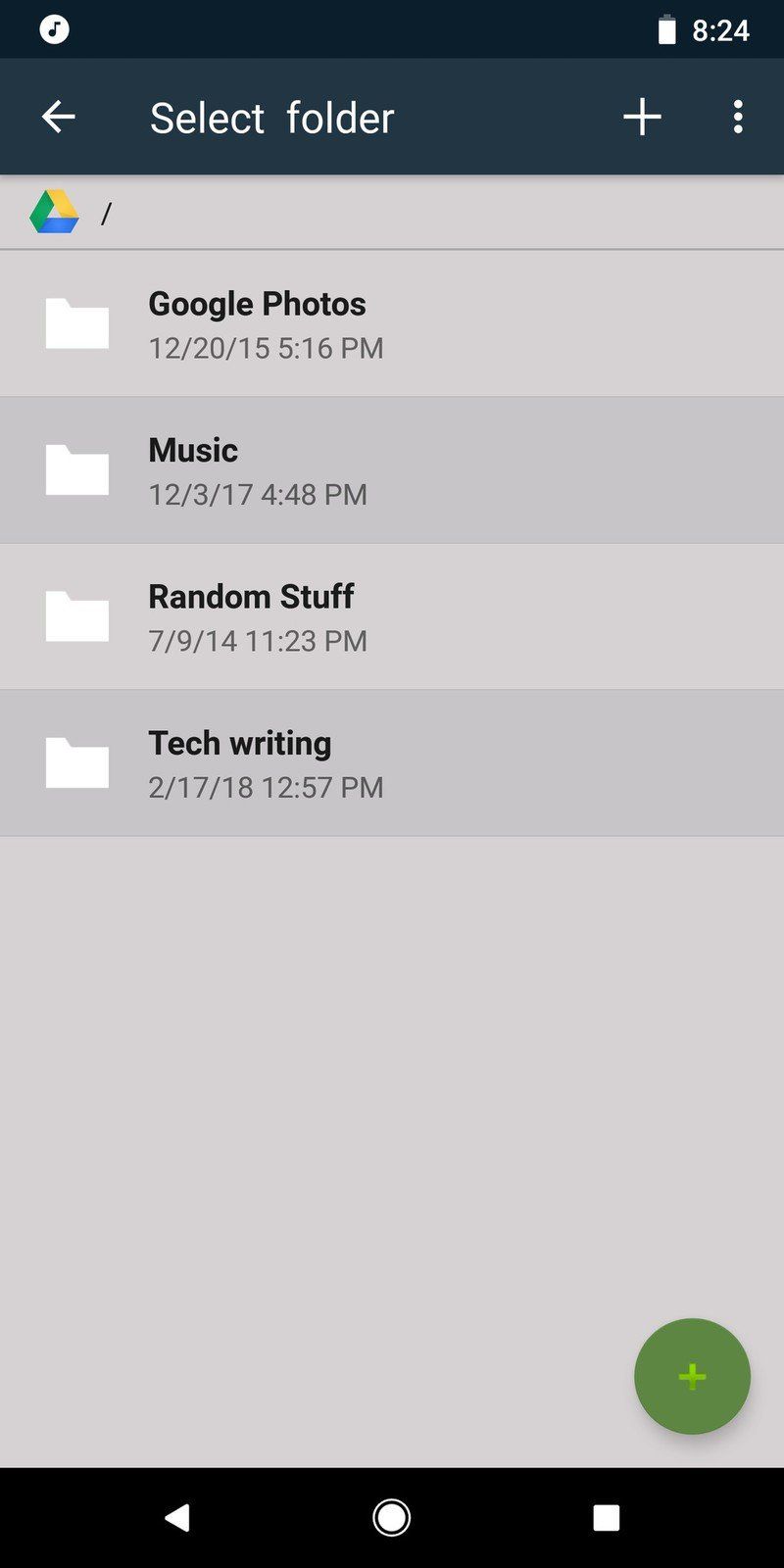Open the overflow menu with three dots

click(x=737, y=116)
